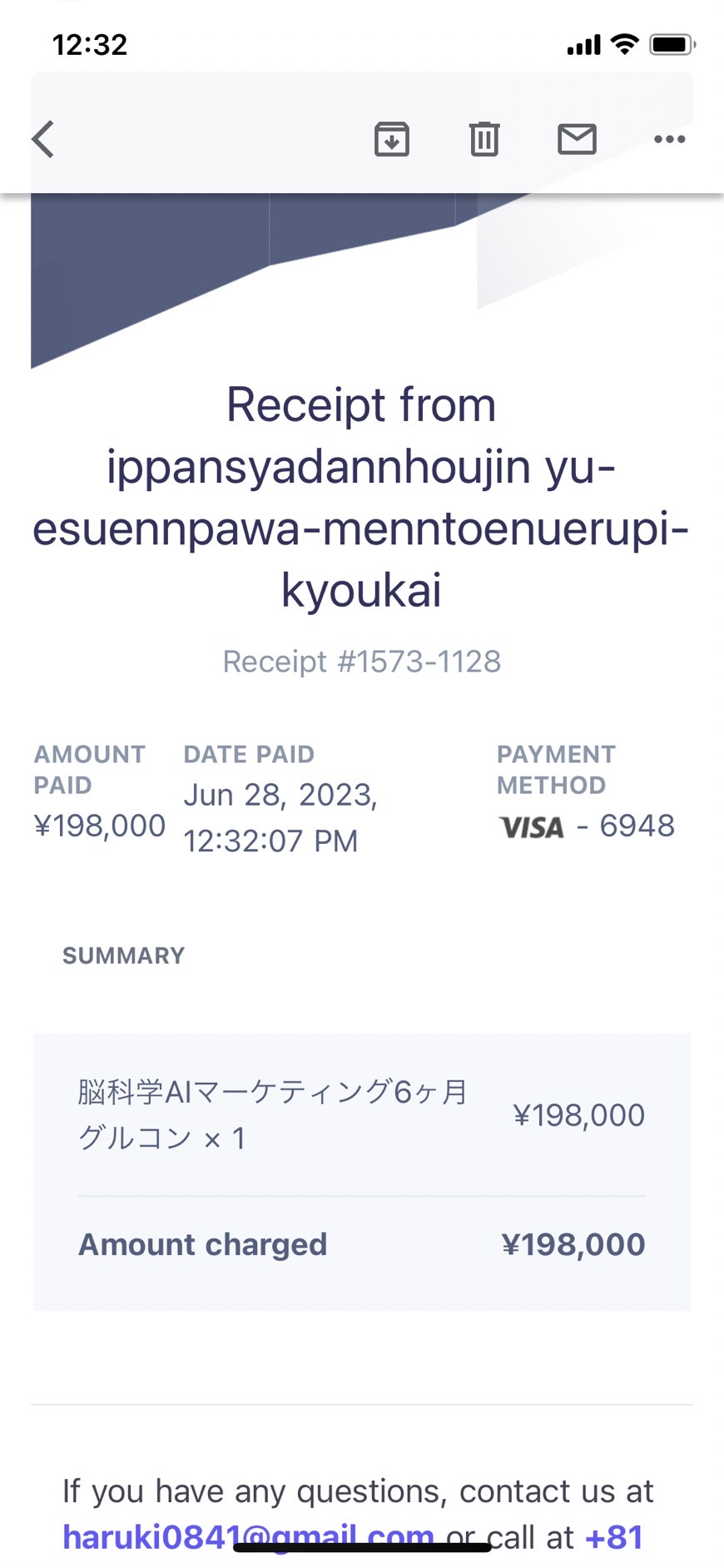Delete this email with the trash icon
The width and height of the screenshot is (724, 1568).
pyautogui.click(x=484, y=139)
